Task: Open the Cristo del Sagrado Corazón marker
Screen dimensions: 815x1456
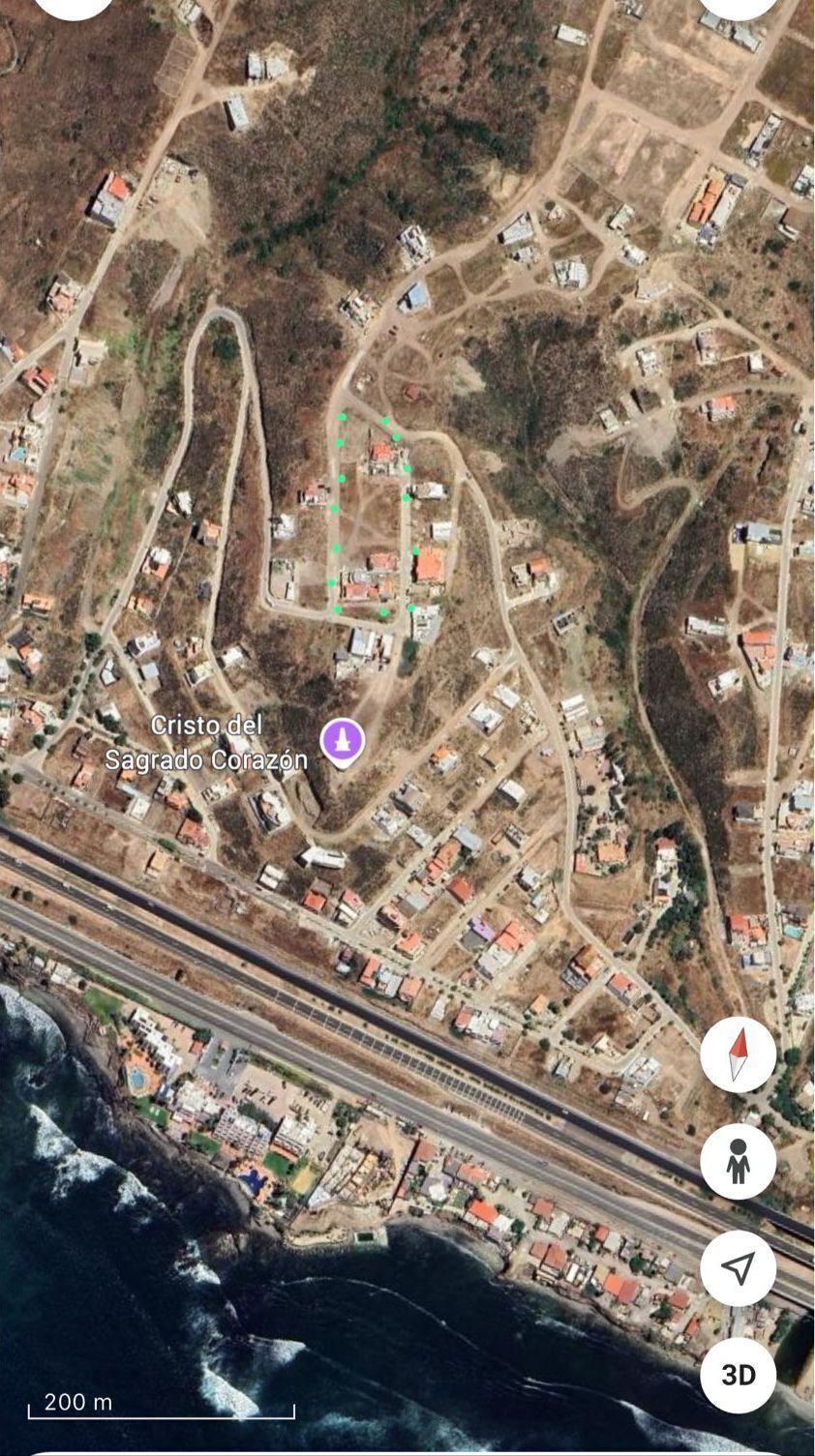Action: click(342, 742)
